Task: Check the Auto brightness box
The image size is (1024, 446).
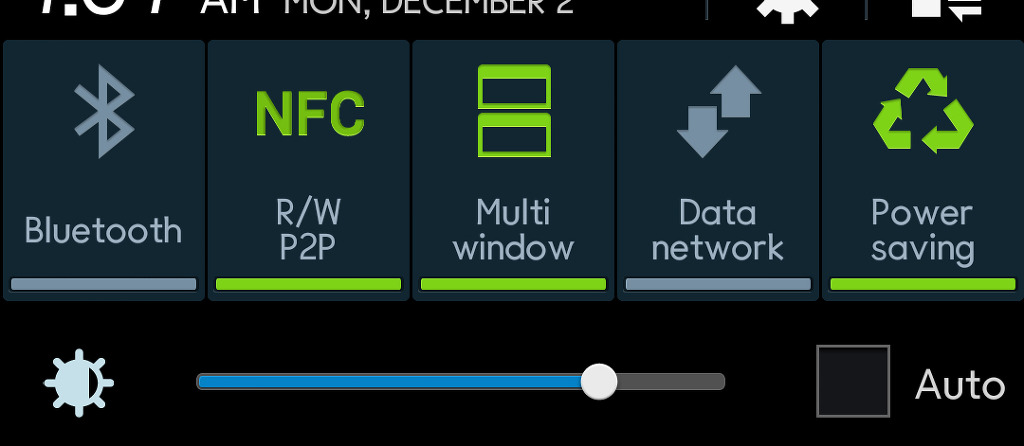Action: (853, 381)
